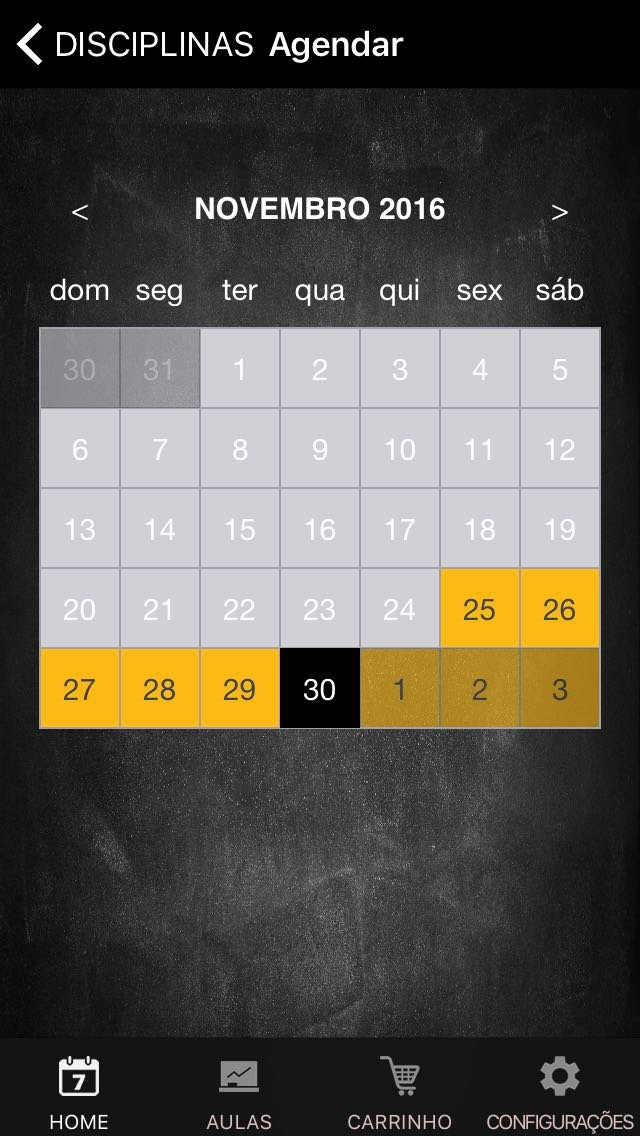
Task: Tap day 29 in the calendar
Action: pos(239,688)
